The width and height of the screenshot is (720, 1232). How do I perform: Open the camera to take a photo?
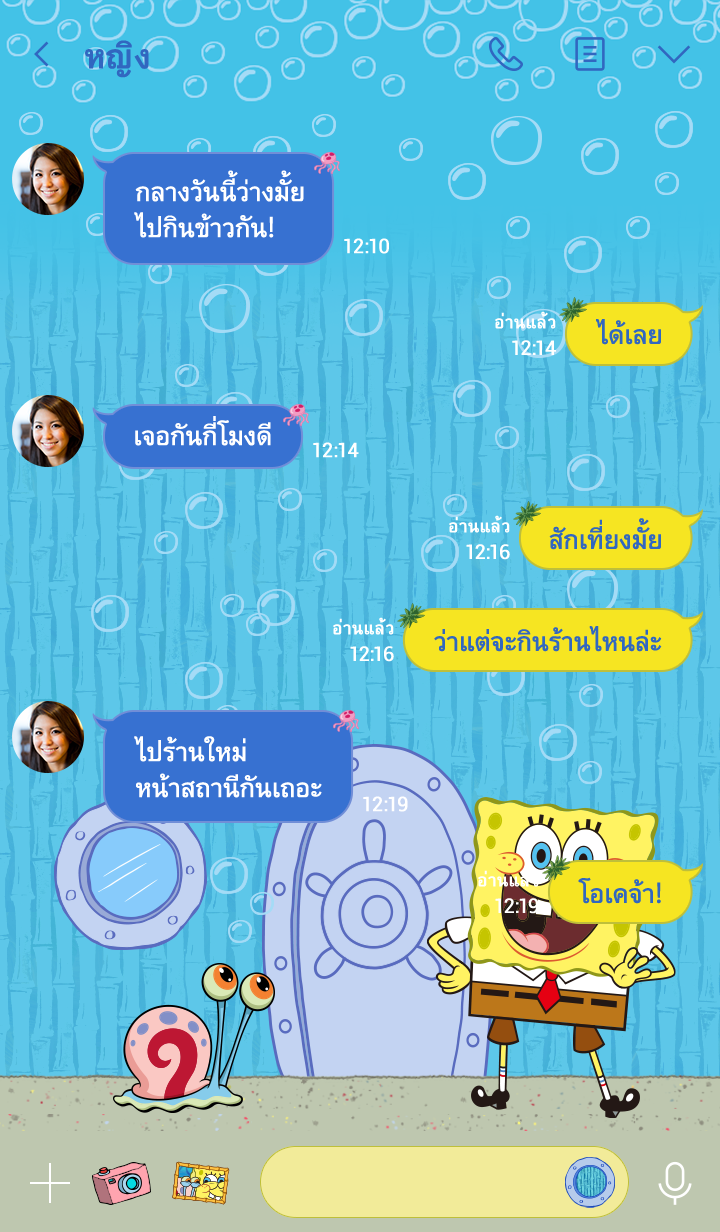(121, 1183)
